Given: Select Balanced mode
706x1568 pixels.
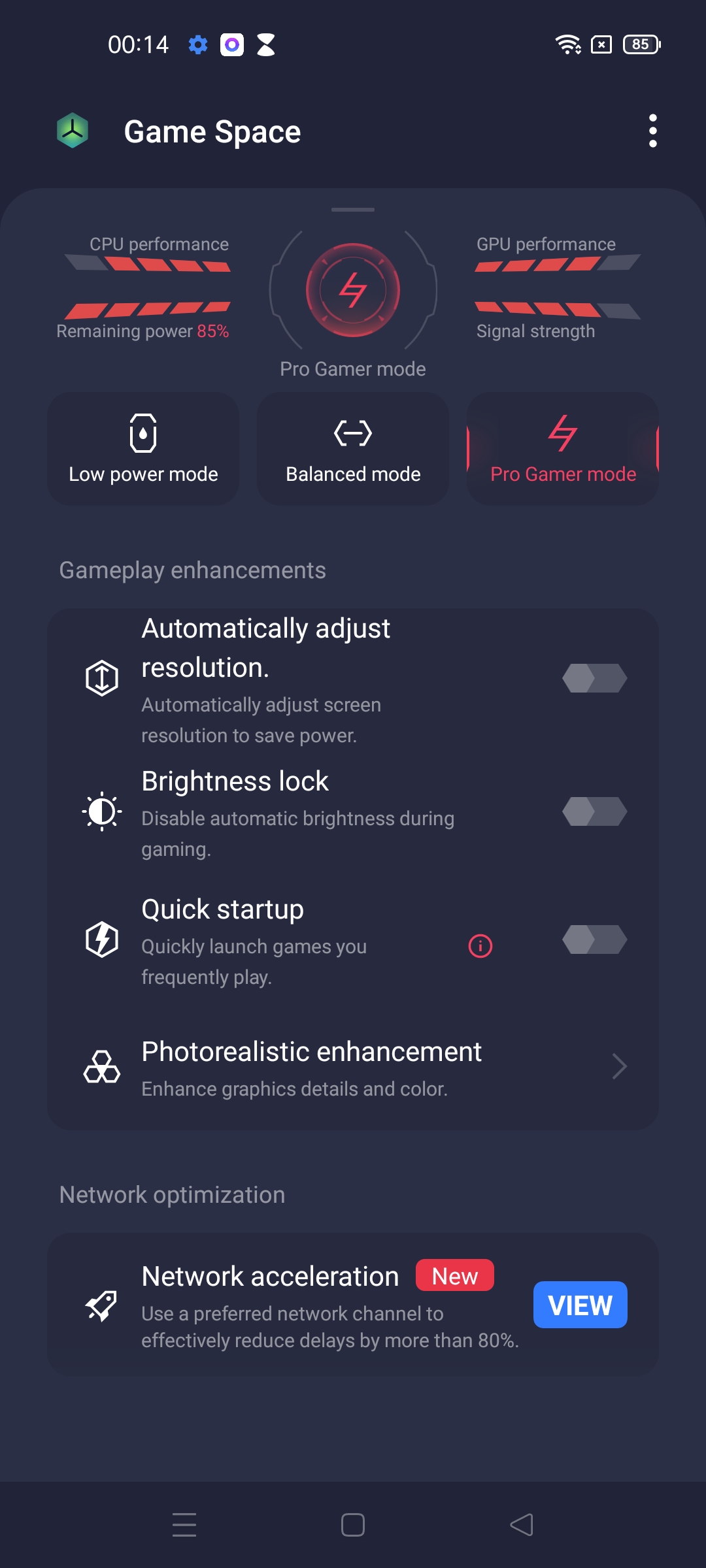Looking at the screenshot, I should [x=353, y=449].
